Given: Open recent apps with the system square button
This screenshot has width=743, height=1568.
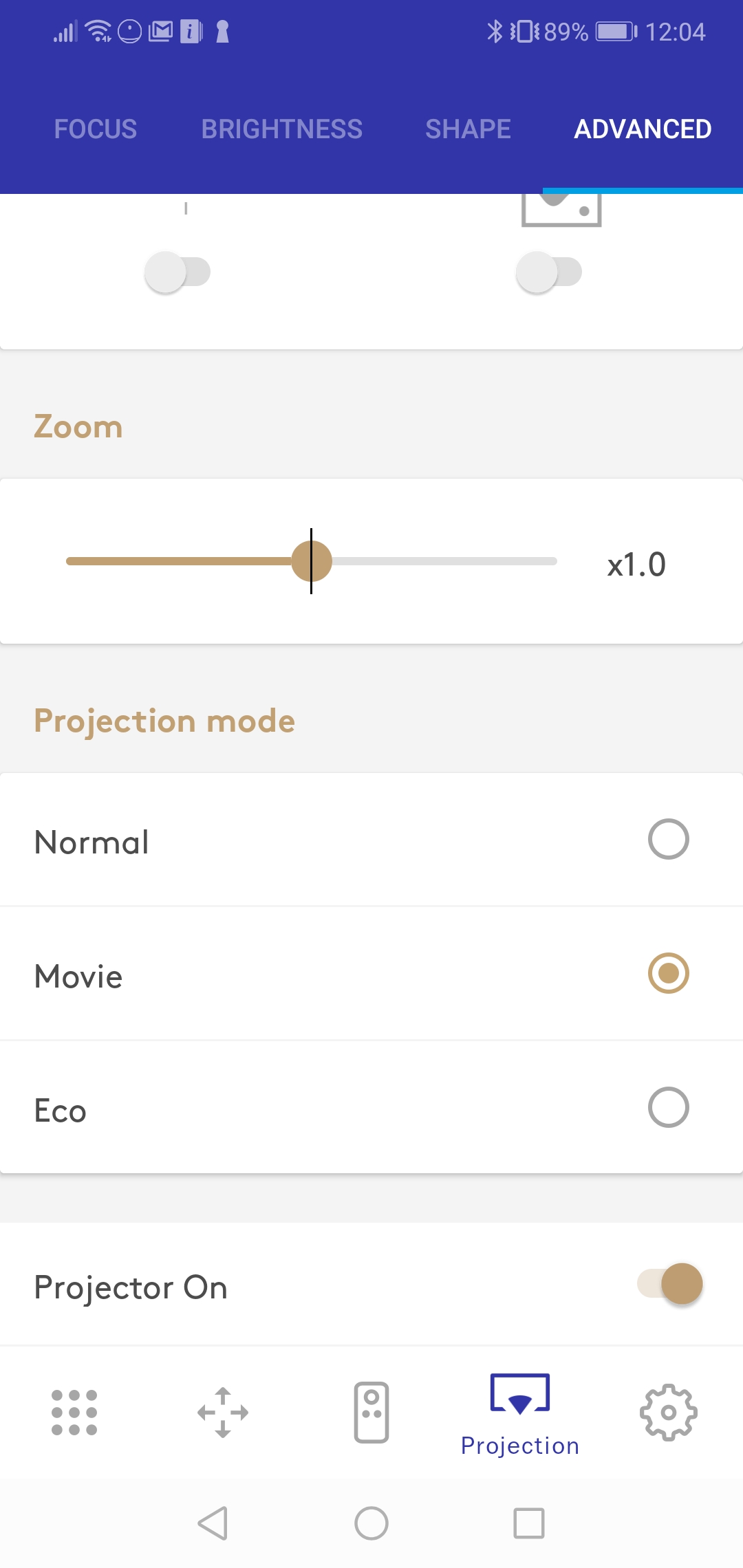Looking at the screenshot, I should coord(529,1523).
